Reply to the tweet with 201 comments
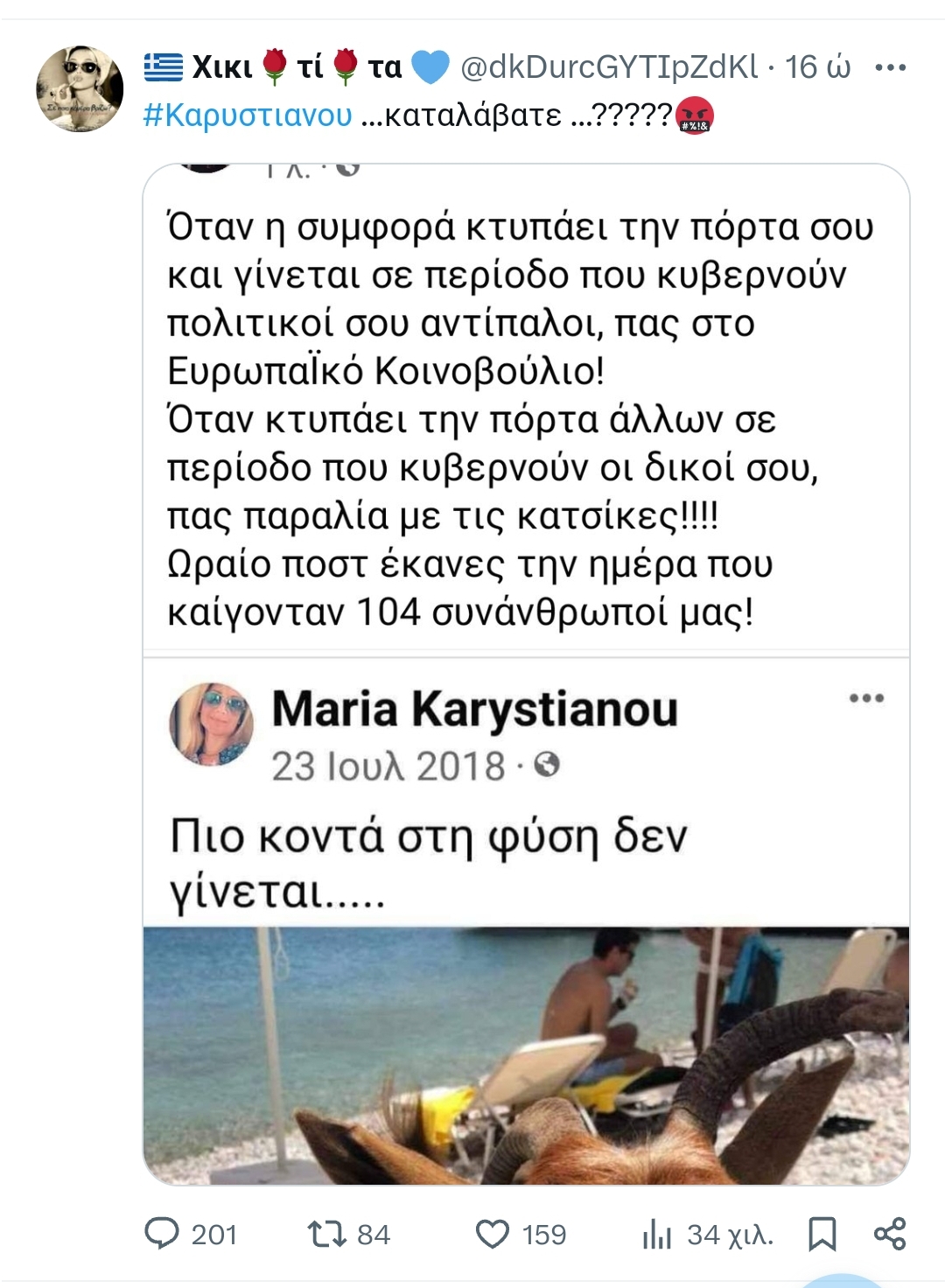This screenshot has height=1288, width=945. pyautogui.click(x=191, y=1234)
